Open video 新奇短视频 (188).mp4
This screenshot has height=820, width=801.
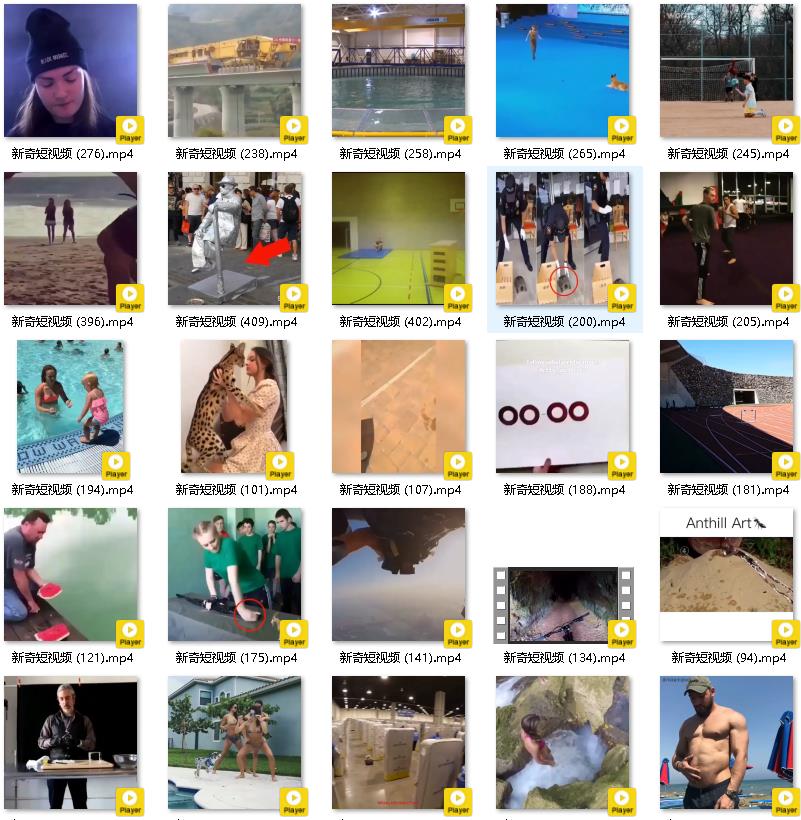point(563,407)
